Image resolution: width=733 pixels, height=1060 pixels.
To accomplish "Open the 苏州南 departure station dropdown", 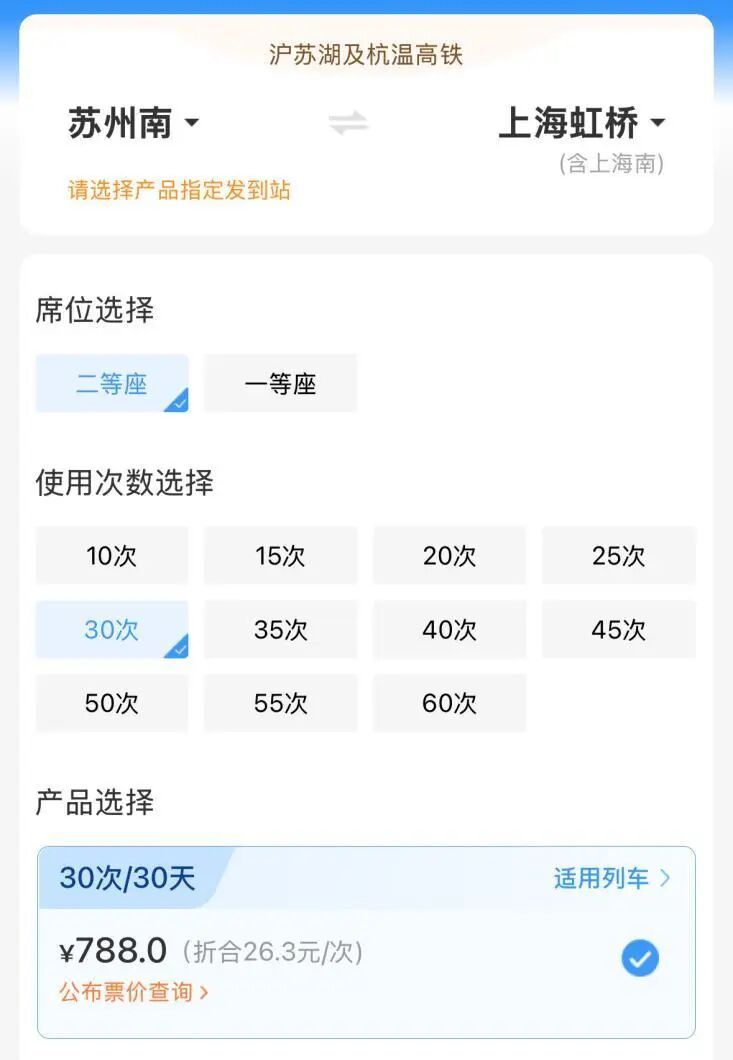I will tap(133, 123).
